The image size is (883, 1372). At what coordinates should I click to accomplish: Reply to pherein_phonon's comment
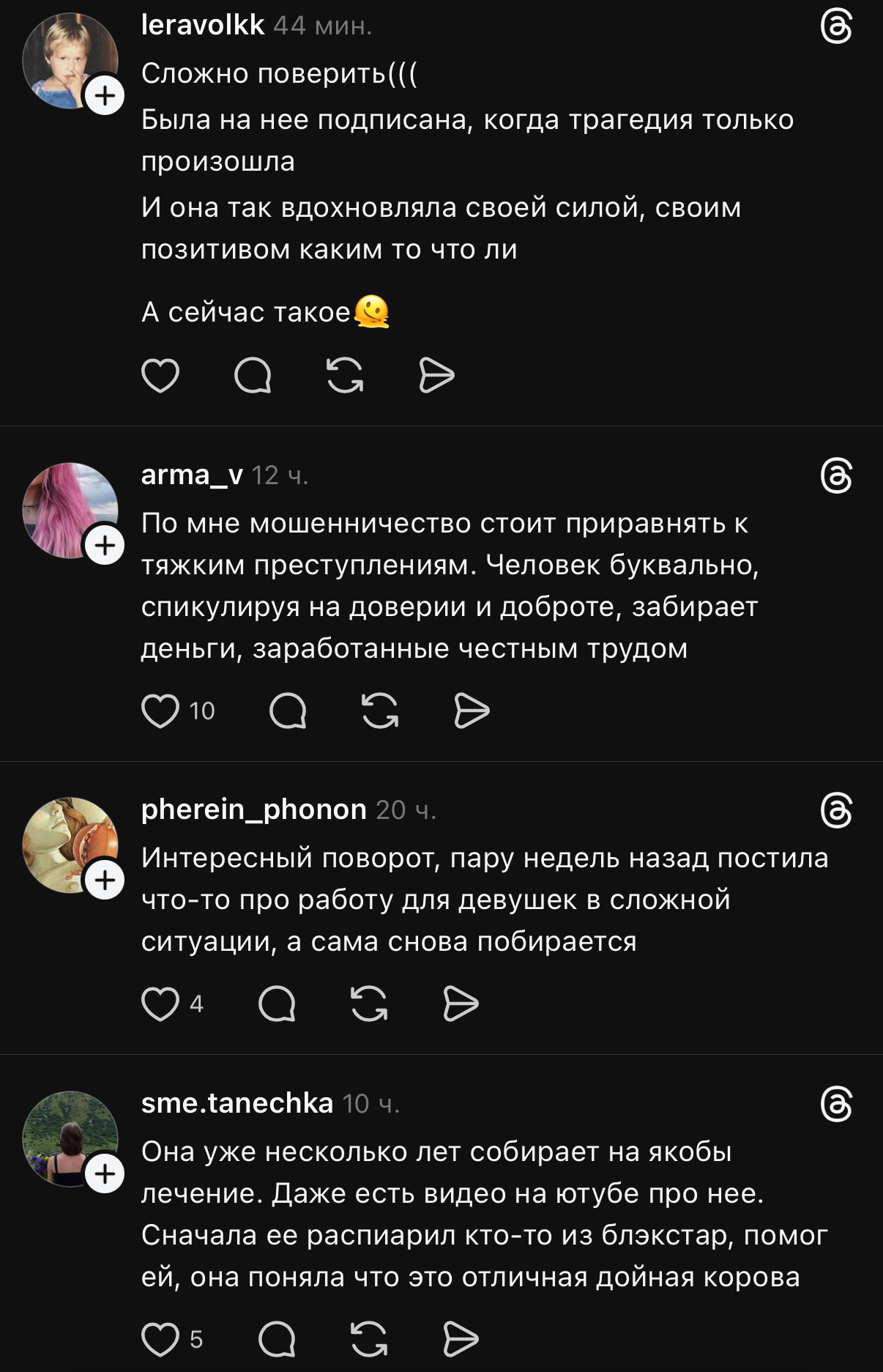pos(277,1004)
